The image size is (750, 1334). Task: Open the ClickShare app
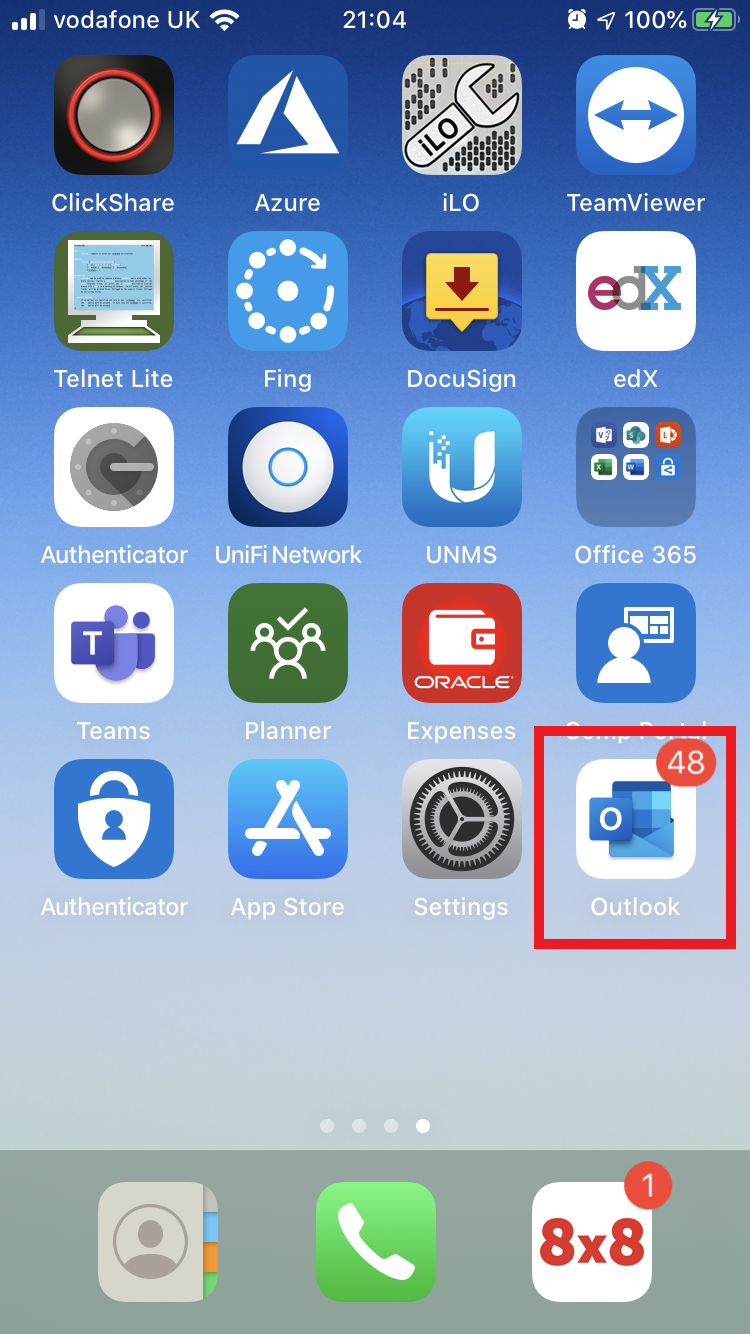click(x=114, y=115)
